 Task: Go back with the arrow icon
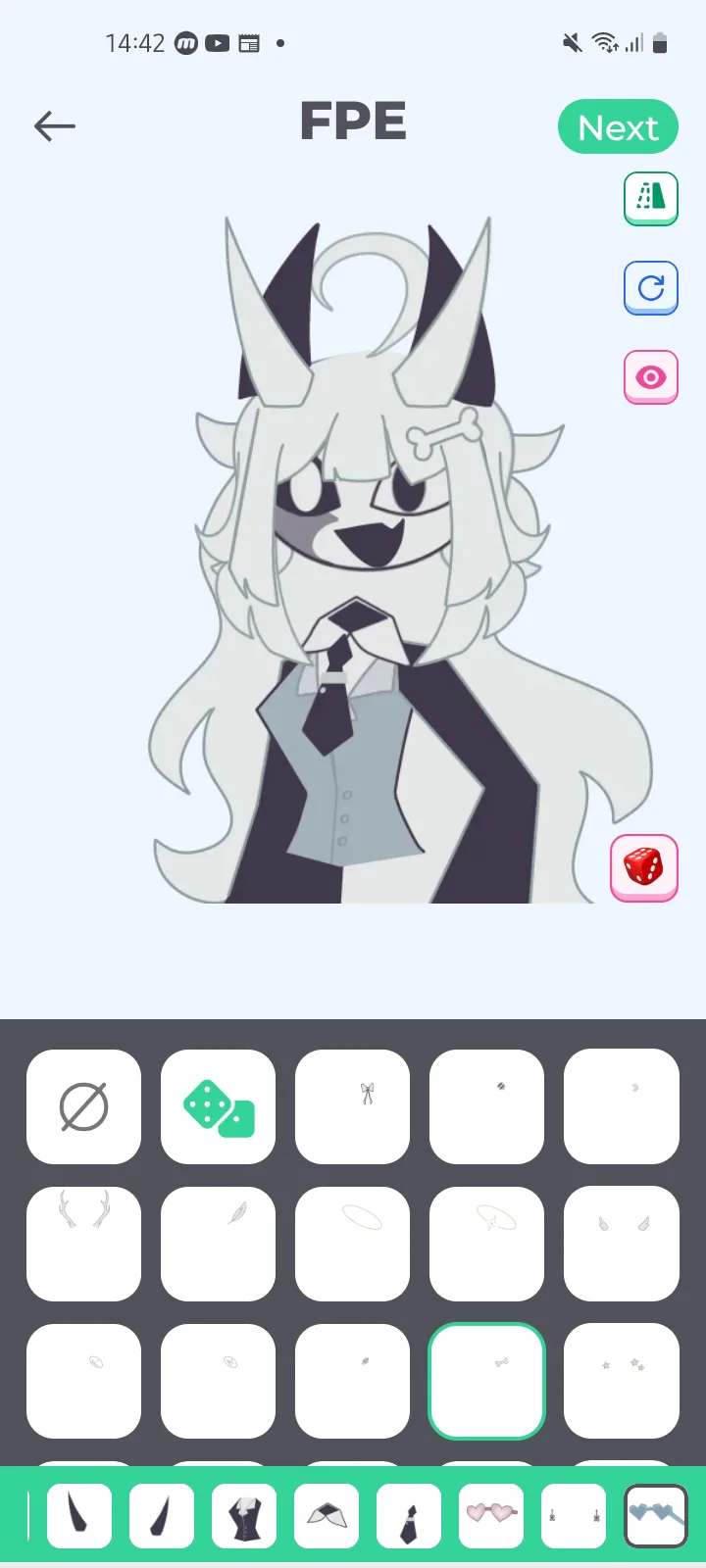pos(55,125)
